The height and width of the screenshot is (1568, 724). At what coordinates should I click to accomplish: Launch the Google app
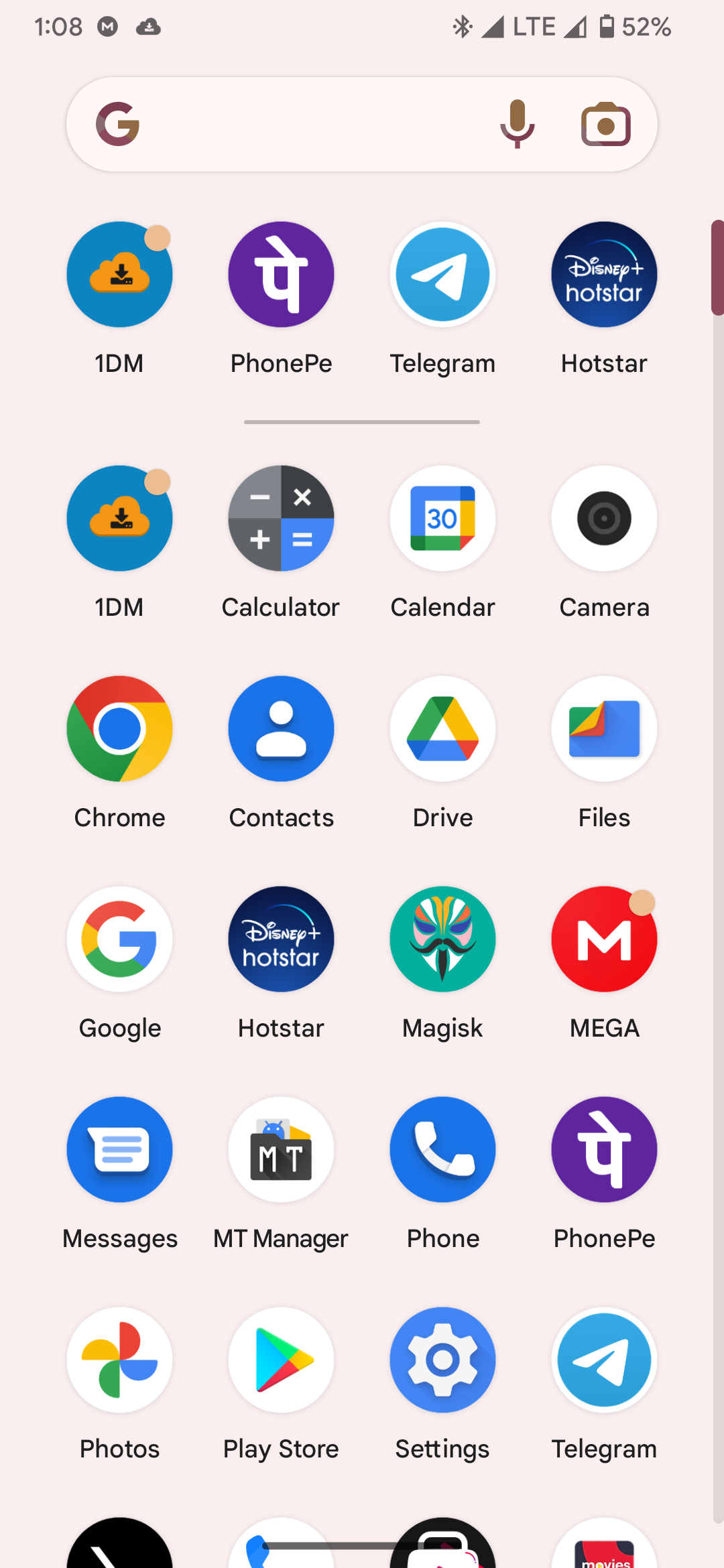[119, 939]
